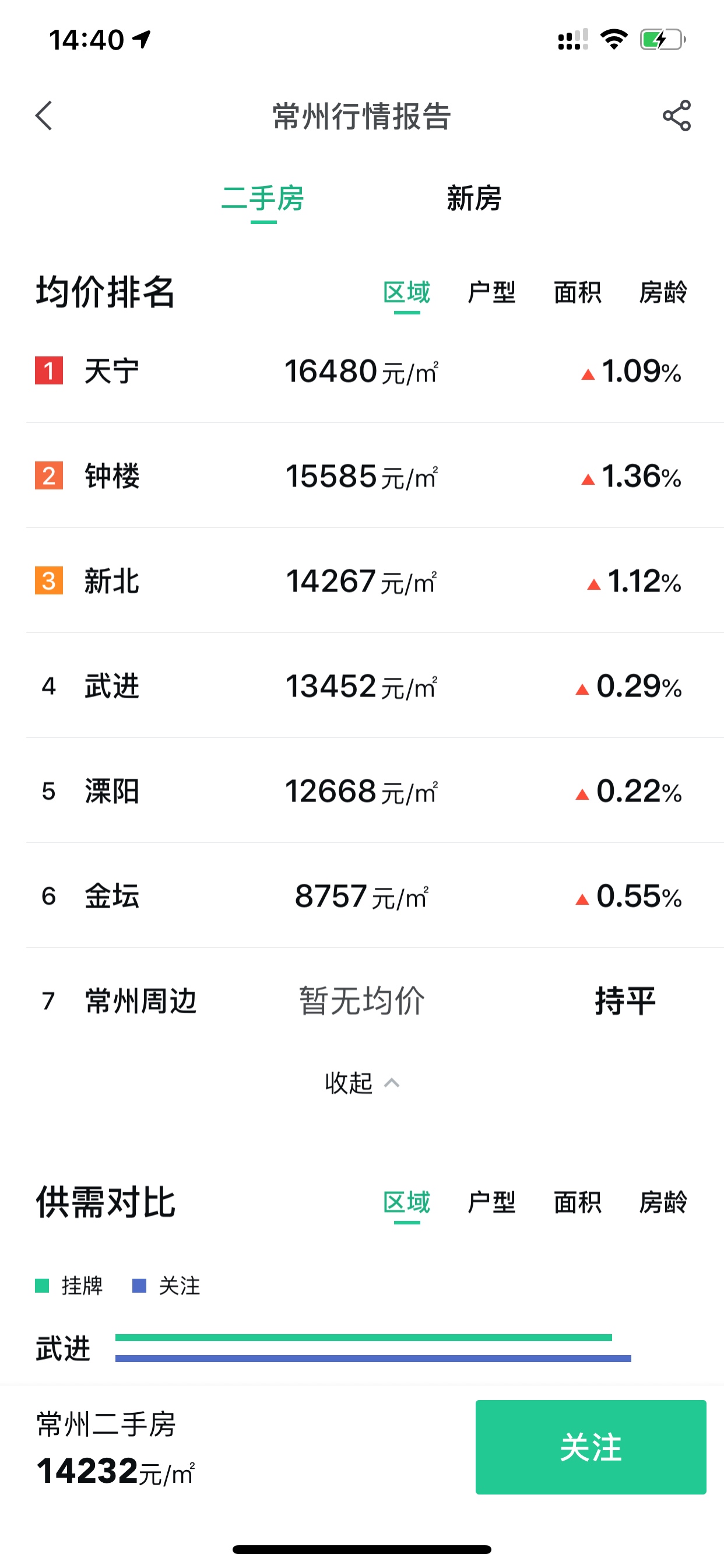Open the 溧阳 district row
The width and height of the screenshot is (724, 1568).
pos(361,792)
